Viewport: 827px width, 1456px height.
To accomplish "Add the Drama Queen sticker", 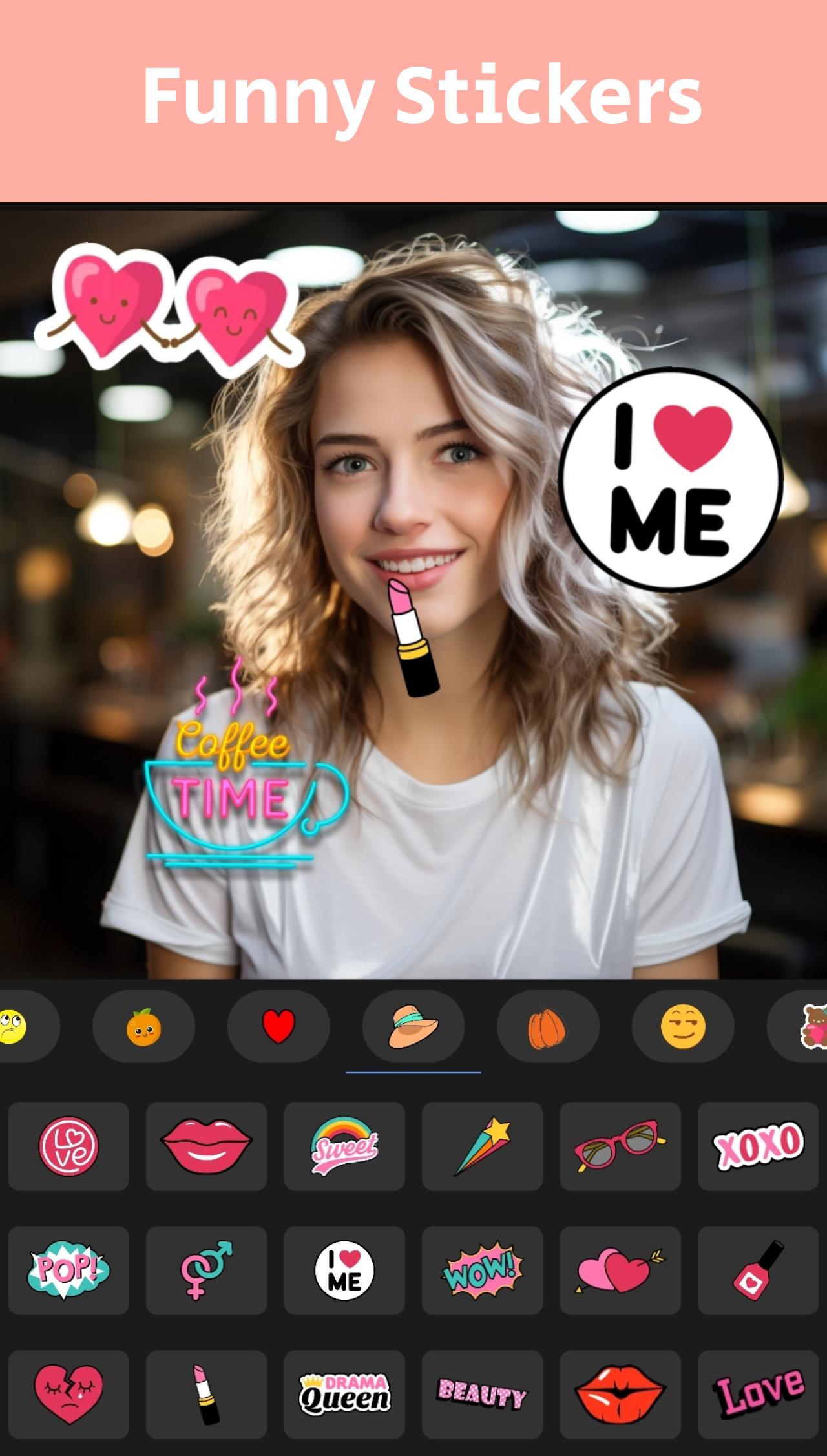I will 344,1395.
